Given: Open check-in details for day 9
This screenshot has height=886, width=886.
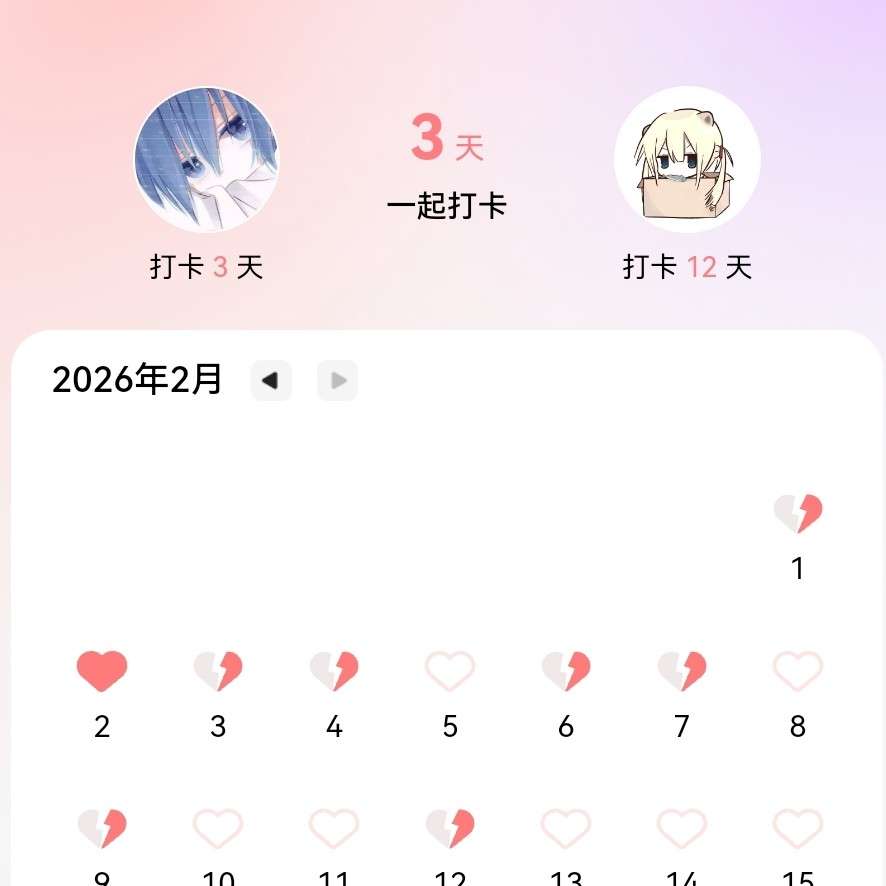Looking at the screenshot, I should 102,830.
